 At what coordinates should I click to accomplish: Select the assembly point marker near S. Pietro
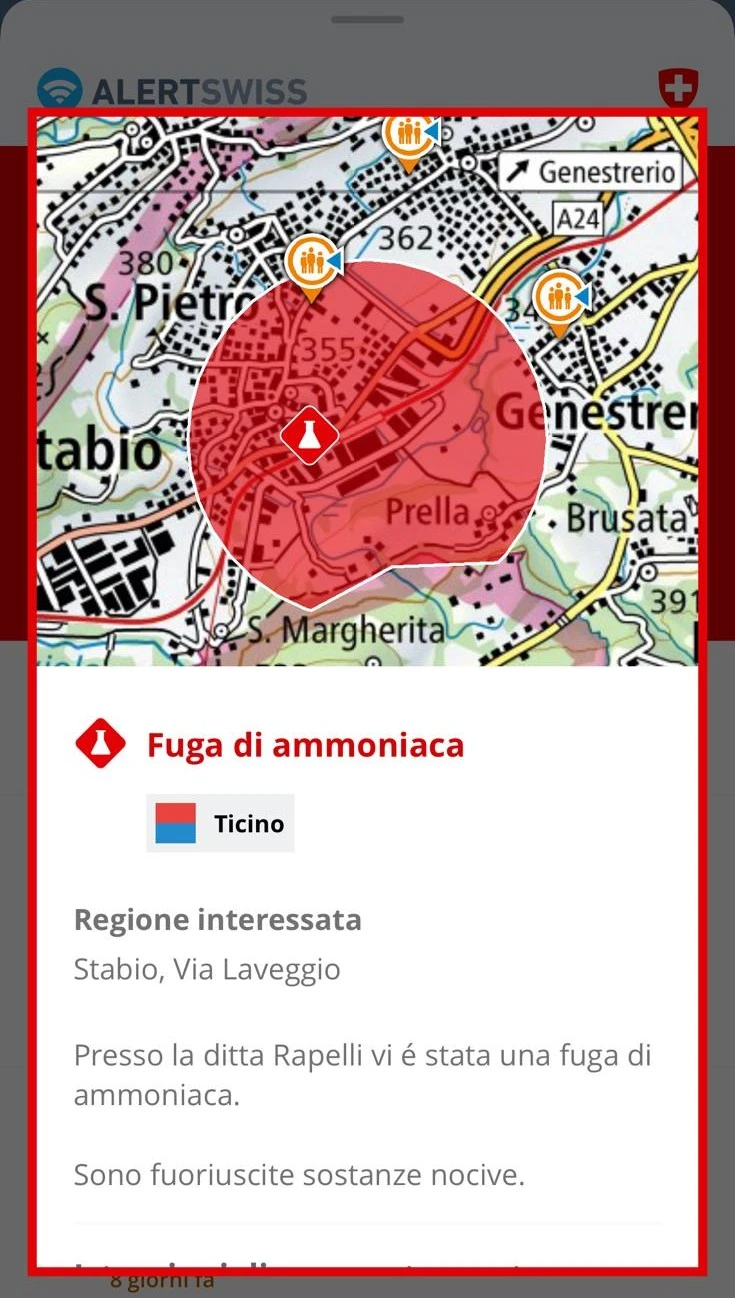click(x=312, y=264)
